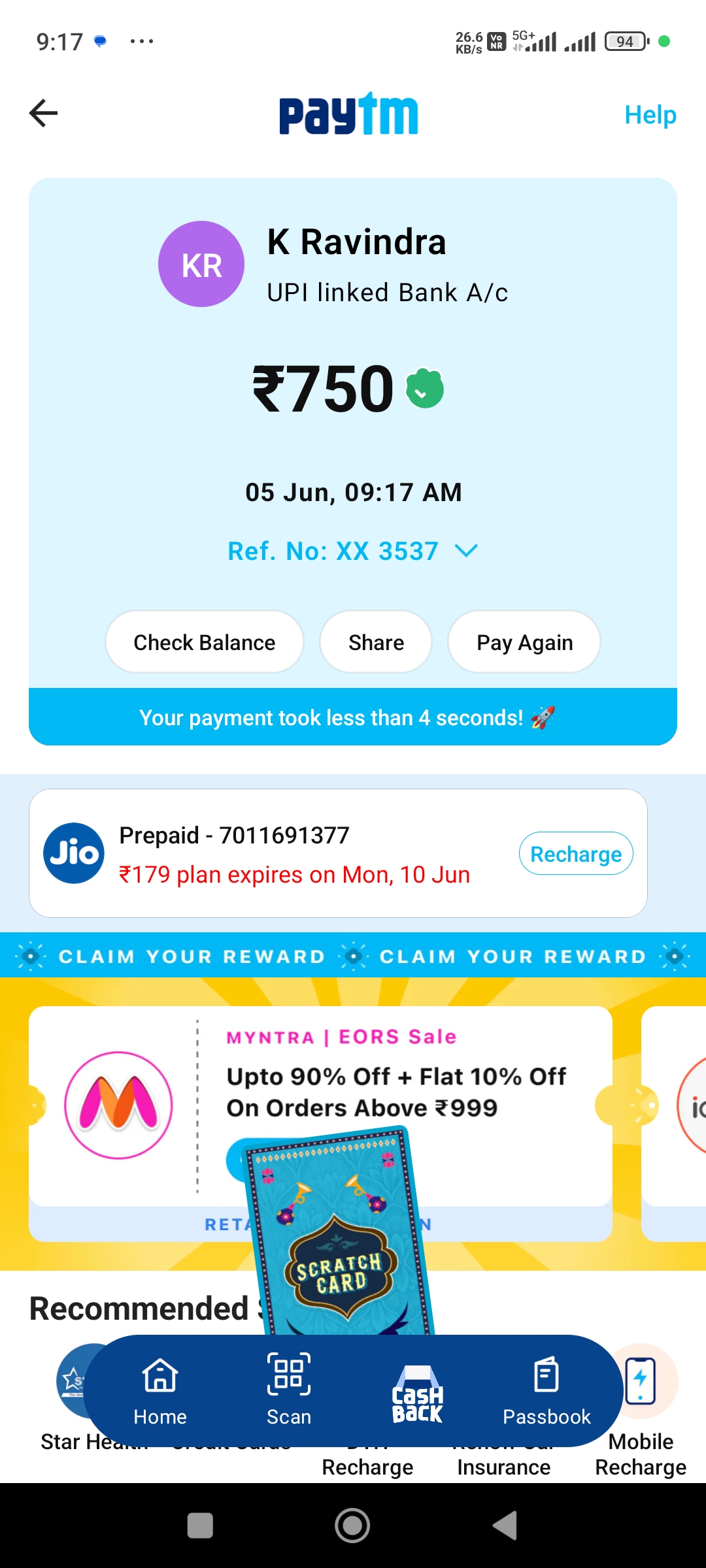706x1568 pixels.
Task: Open recent apps from the navigation bar
Action: pos(200,1526)
